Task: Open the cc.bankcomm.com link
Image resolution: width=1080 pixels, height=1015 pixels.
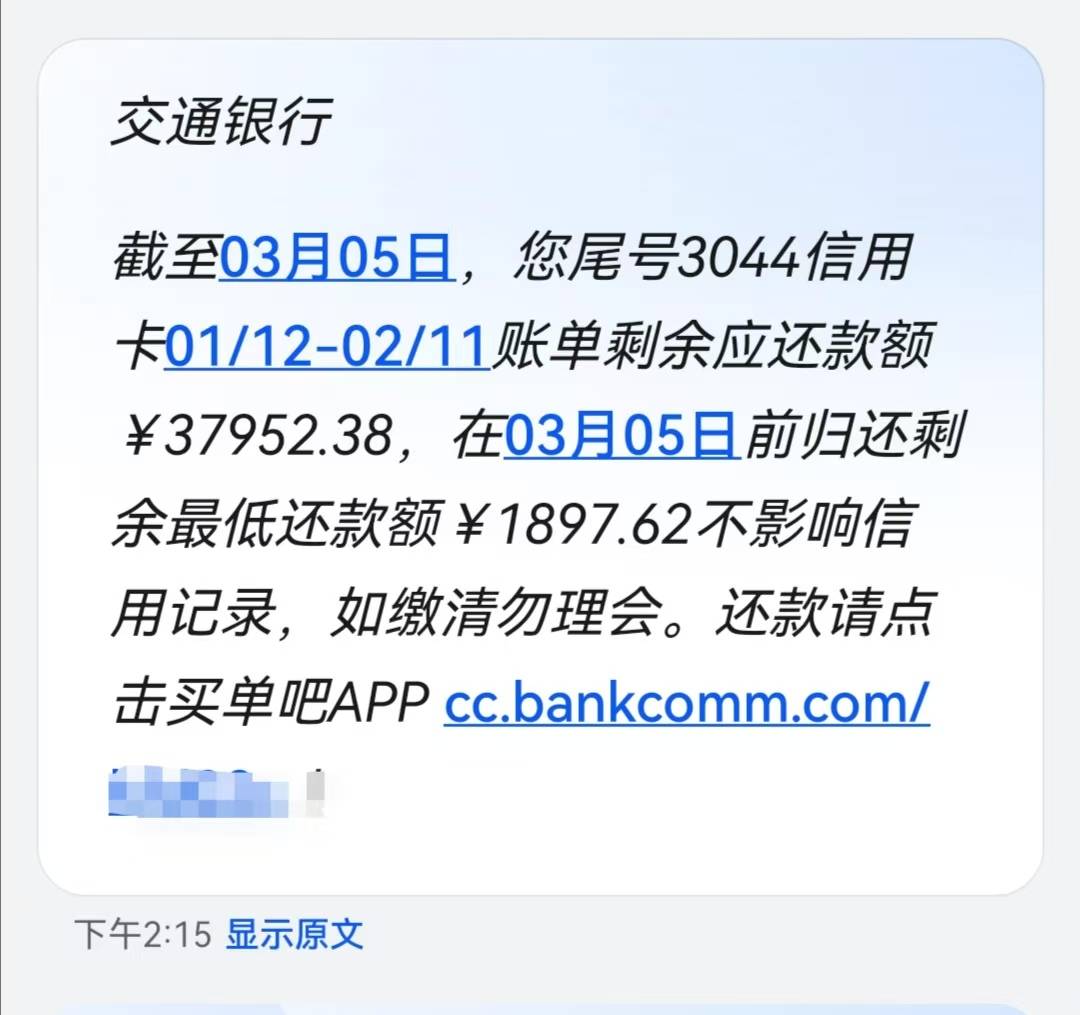Action: [686, 705]
